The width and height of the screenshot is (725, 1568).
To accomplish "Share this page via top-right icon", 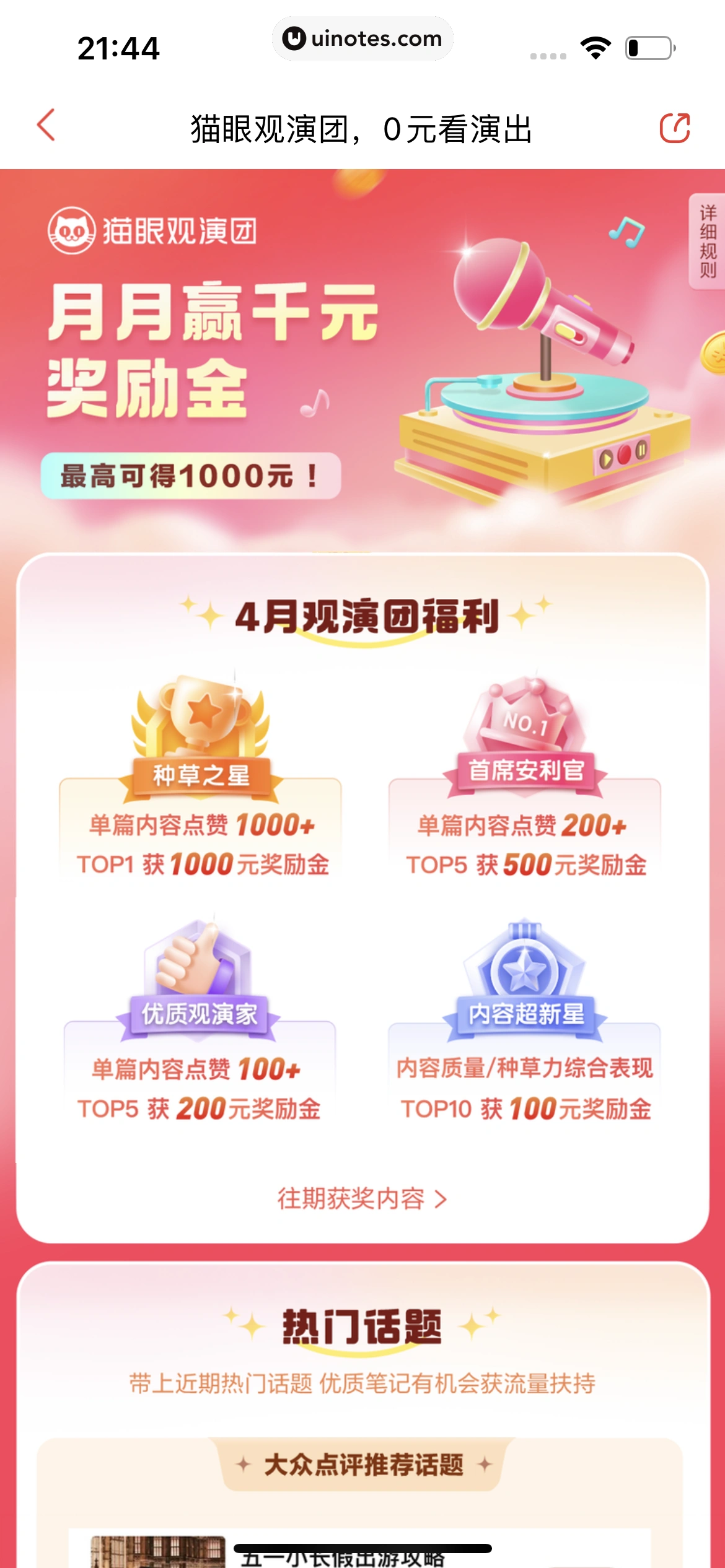I will 674,128.
